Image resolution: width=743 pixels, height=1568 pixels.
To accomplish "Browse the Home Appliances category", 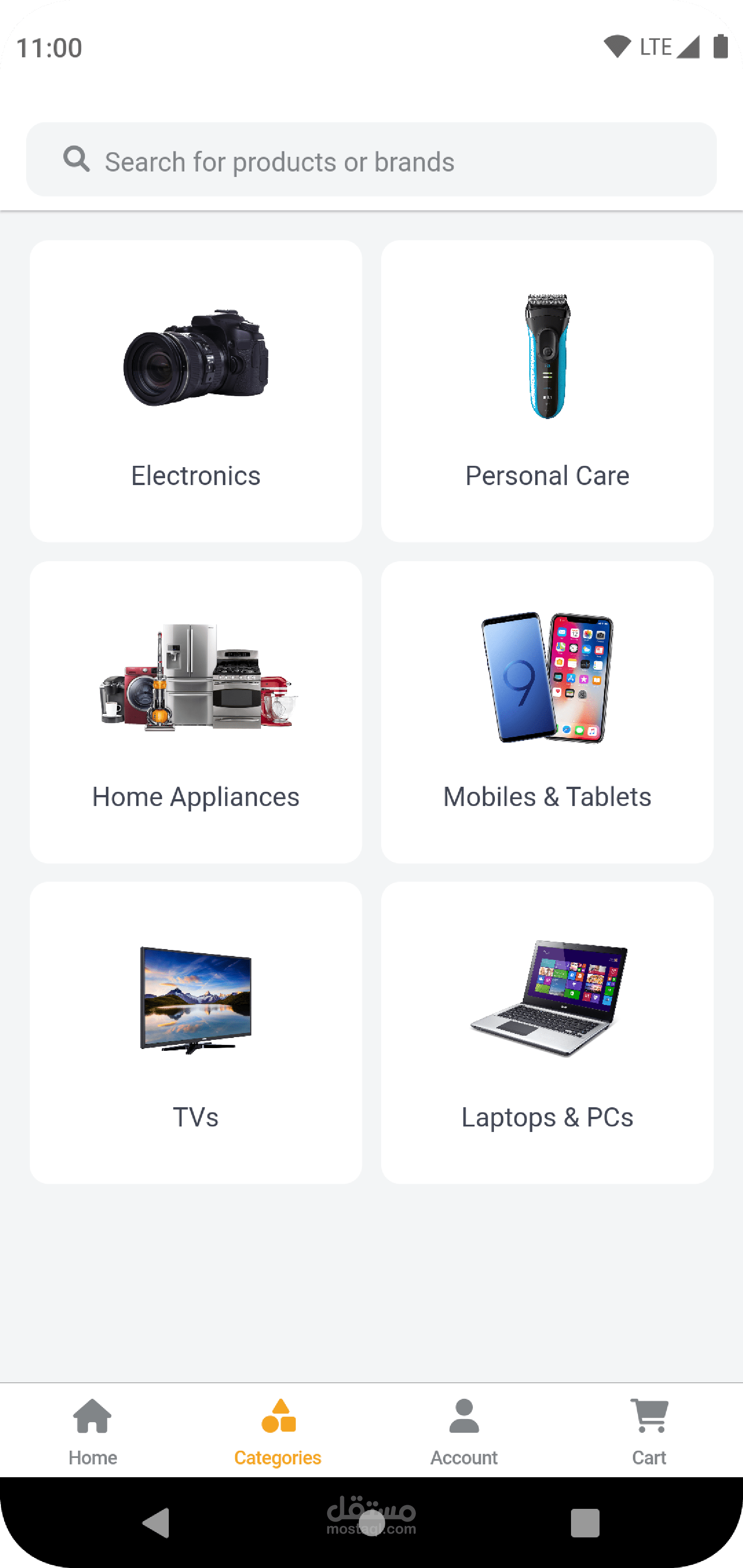I will point(195,712).
